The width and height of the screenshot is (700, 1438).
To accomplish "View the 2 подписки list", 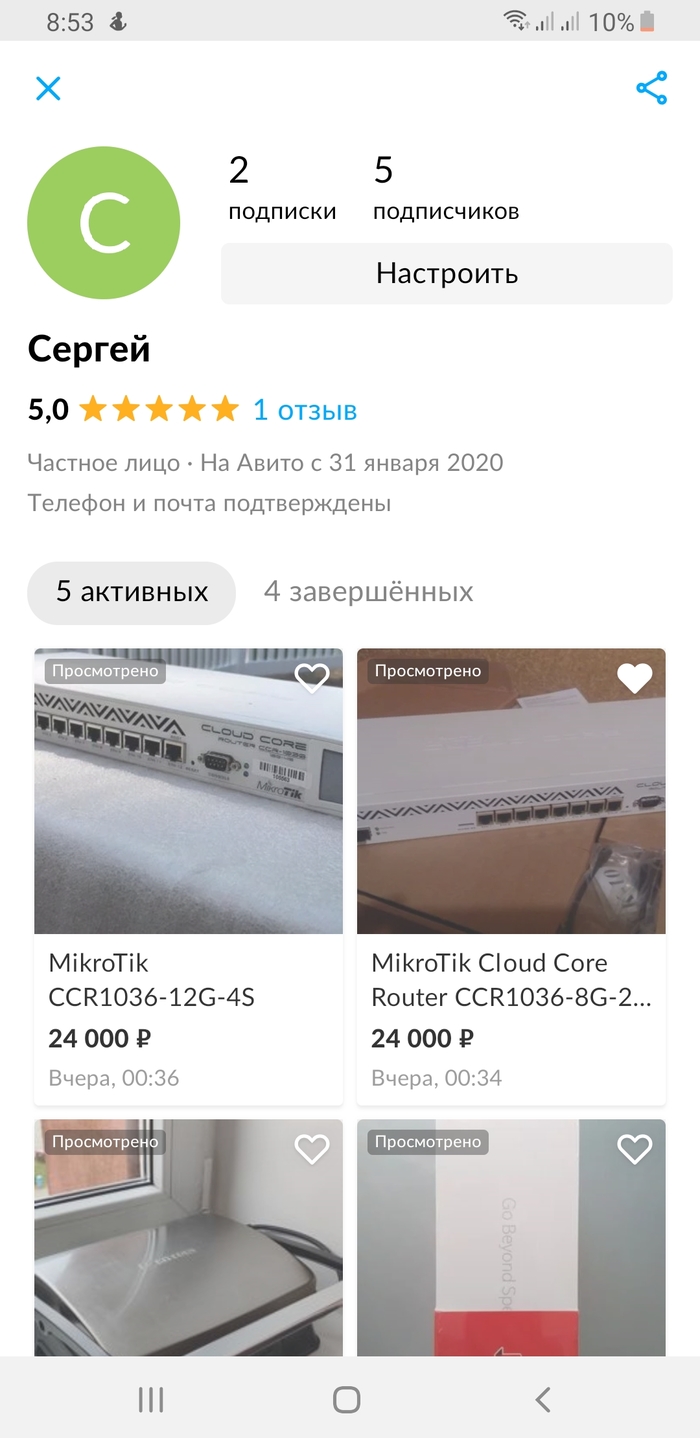I will coord(281,188).
